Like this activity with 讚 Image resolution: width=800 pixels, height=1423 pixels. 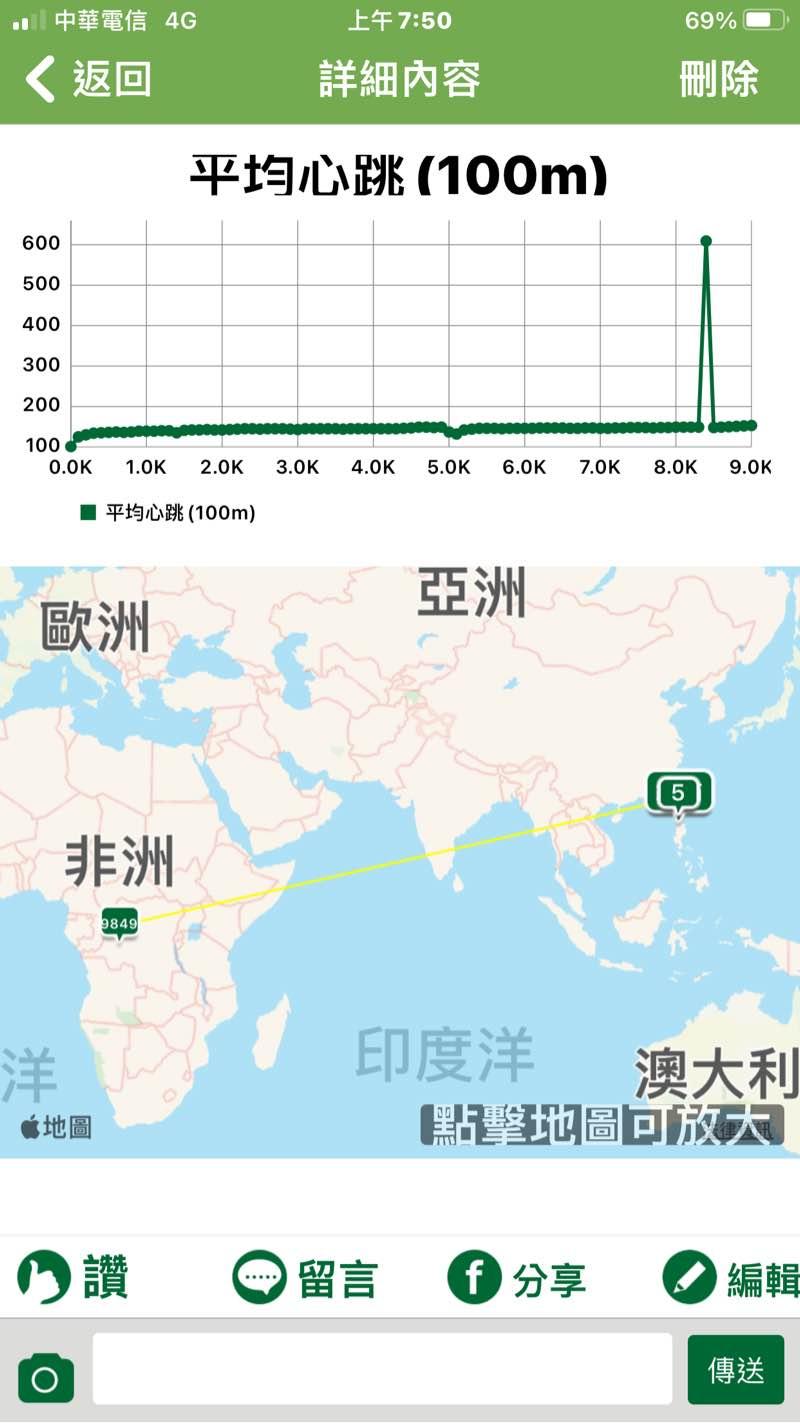(73, 1278)
